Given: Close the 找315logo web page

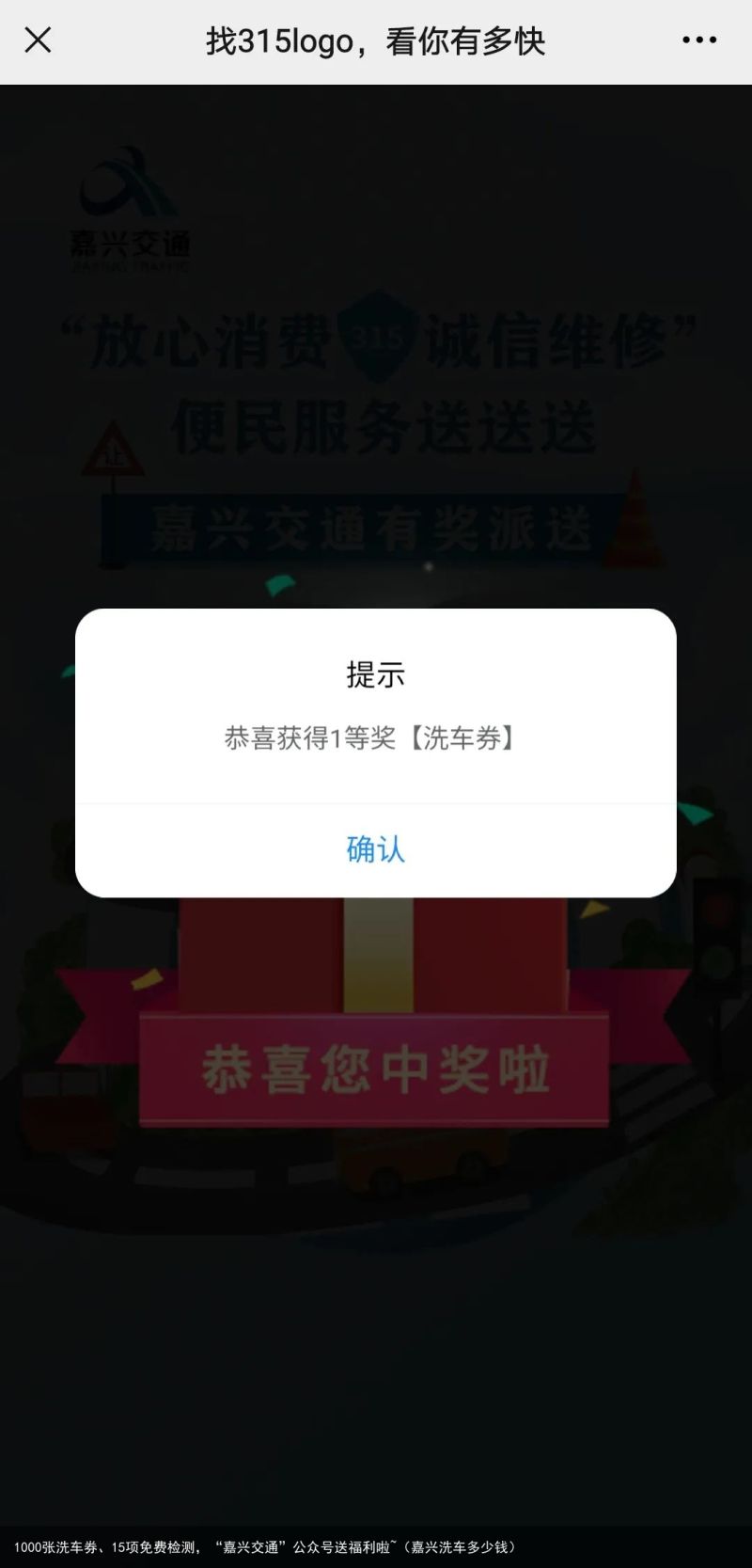Looking at the screenshot, I should [x=38, y=40].
